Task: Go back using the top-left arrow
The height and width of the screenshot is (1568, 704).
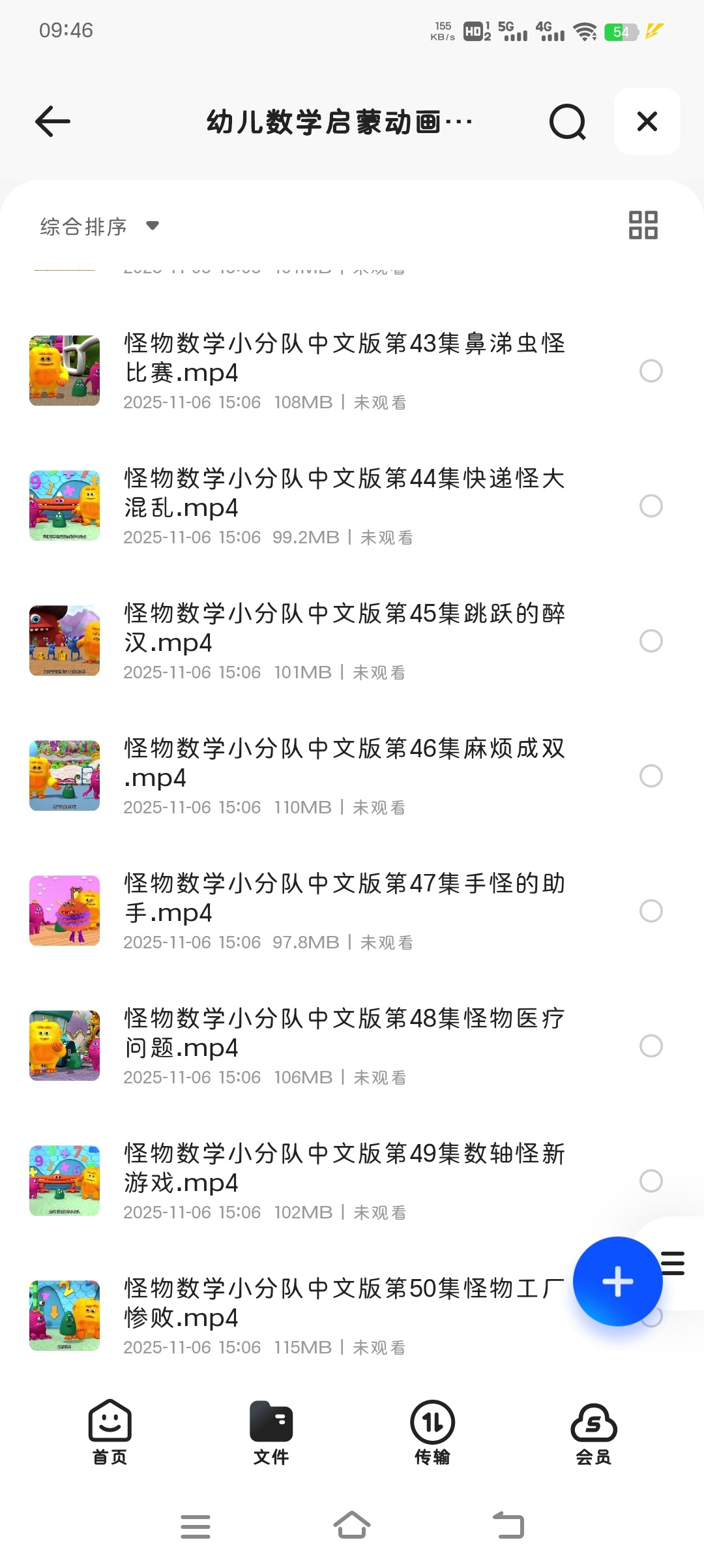Action: (53, 121)
